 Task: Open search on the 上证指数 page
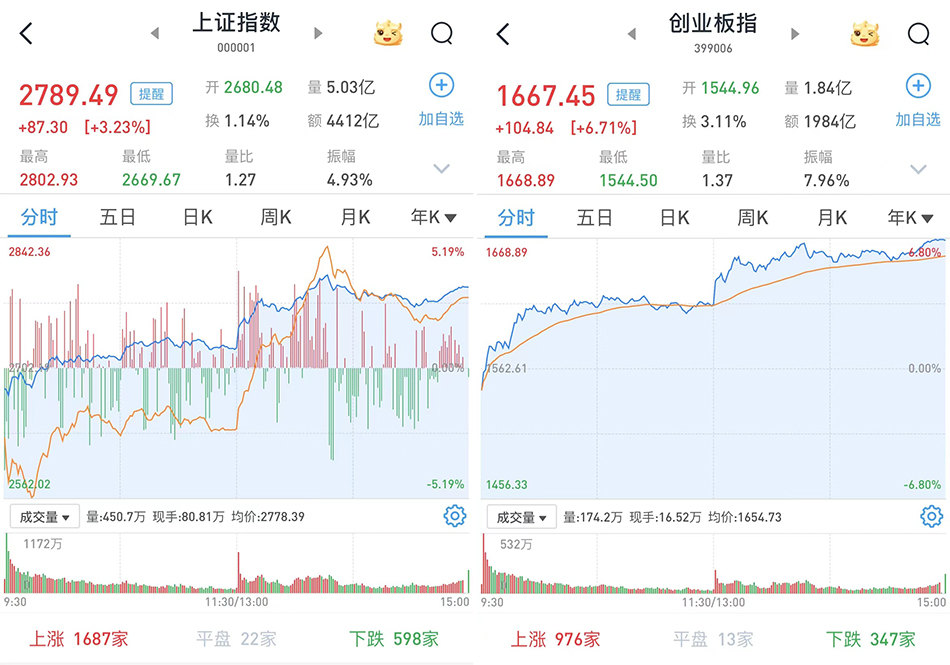coord(442,34)
